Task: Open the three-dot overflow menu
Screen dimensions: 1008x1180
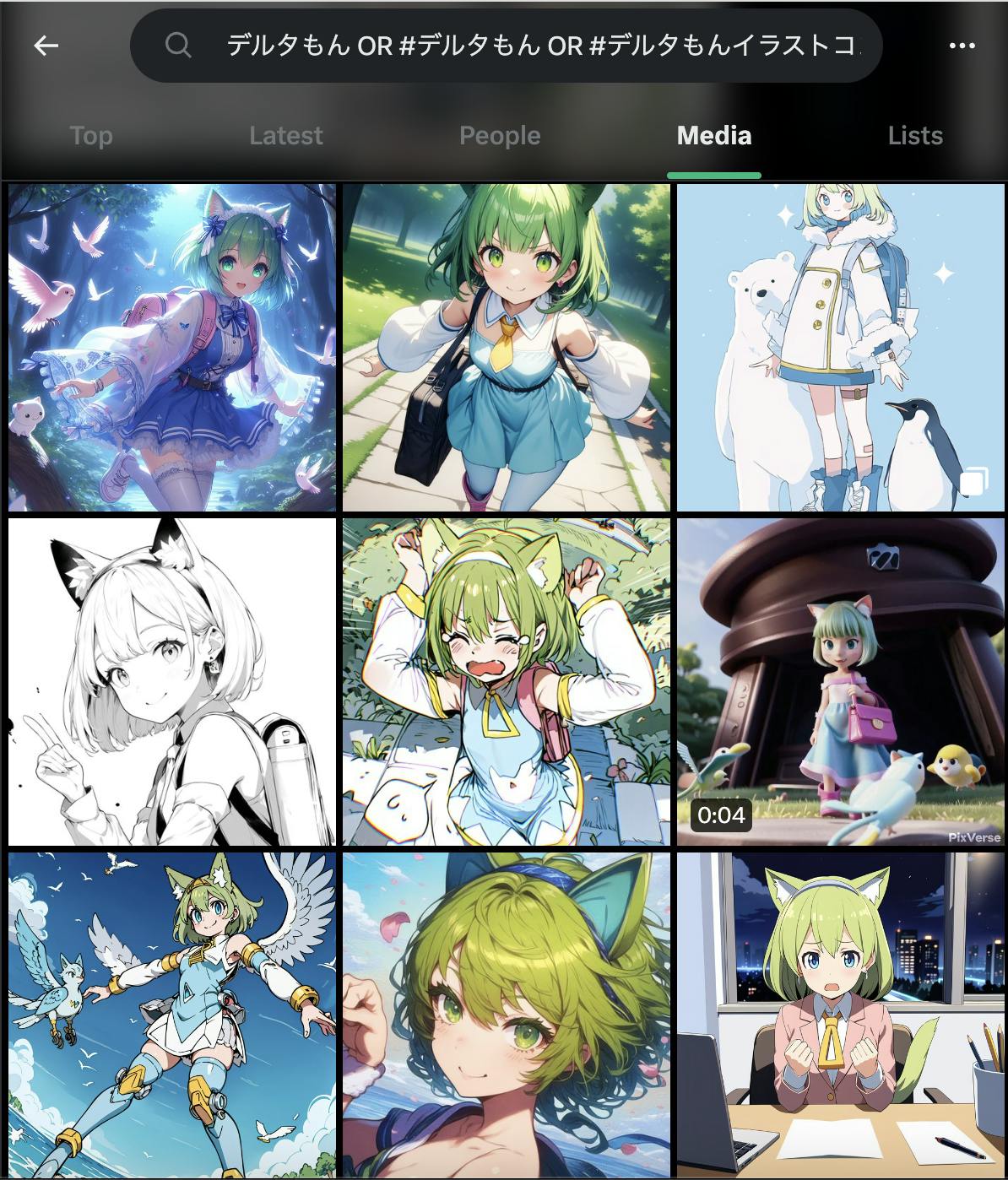Action: click(962, 46)
